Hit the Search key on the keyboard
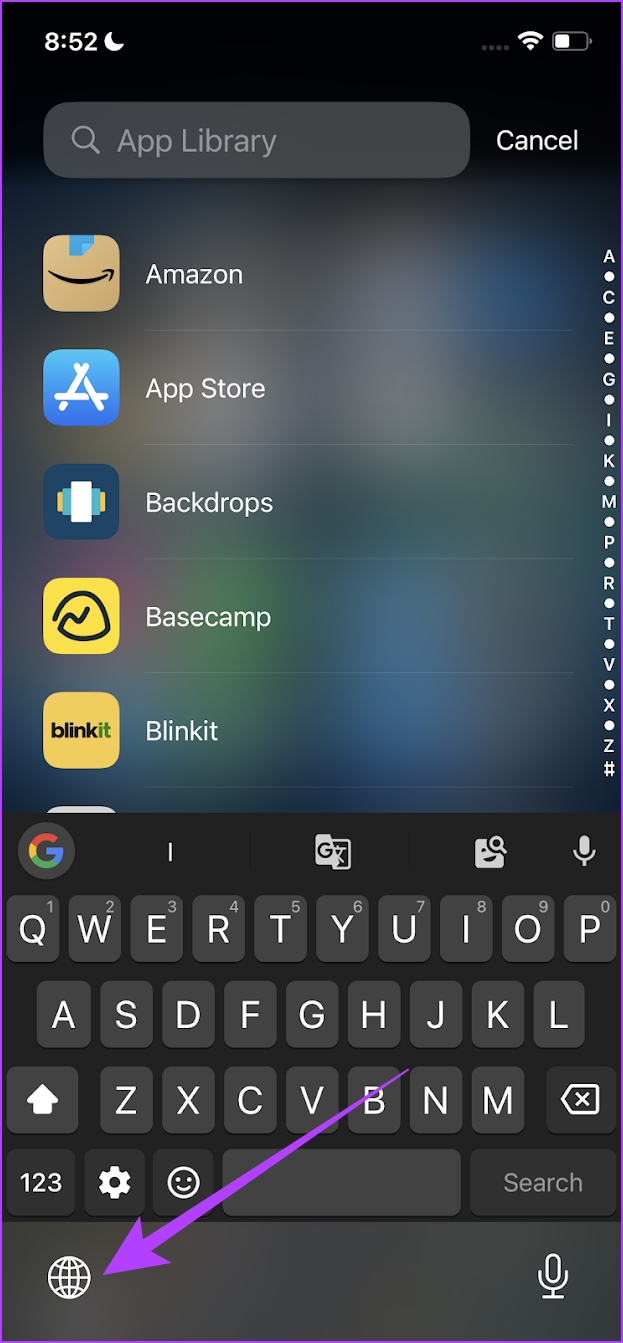The height and width of the screenshot is (1343, 623). click(x=542, y=1183)
